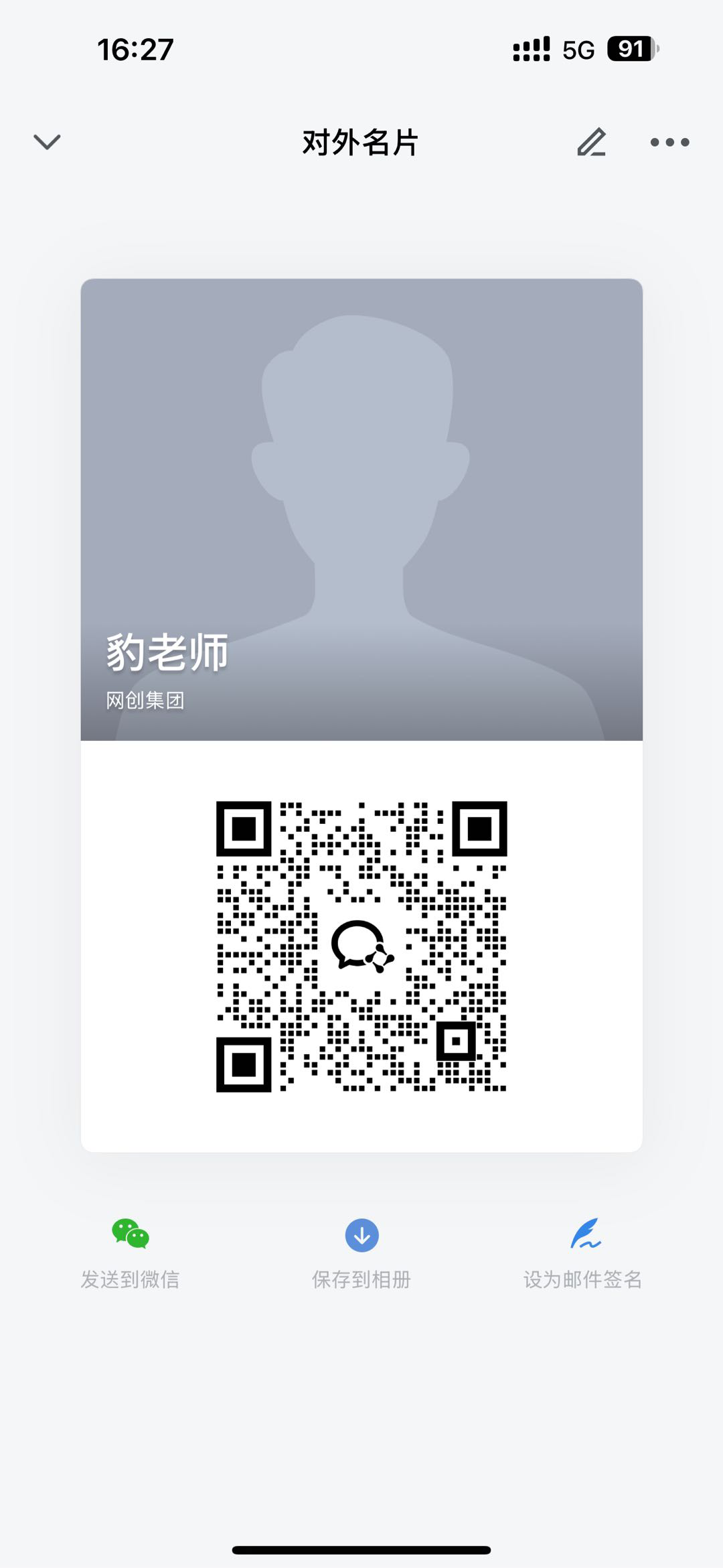Screen dimensions: 723x1568
Task: Send the card to WeChat
Action: [131, 1251]
